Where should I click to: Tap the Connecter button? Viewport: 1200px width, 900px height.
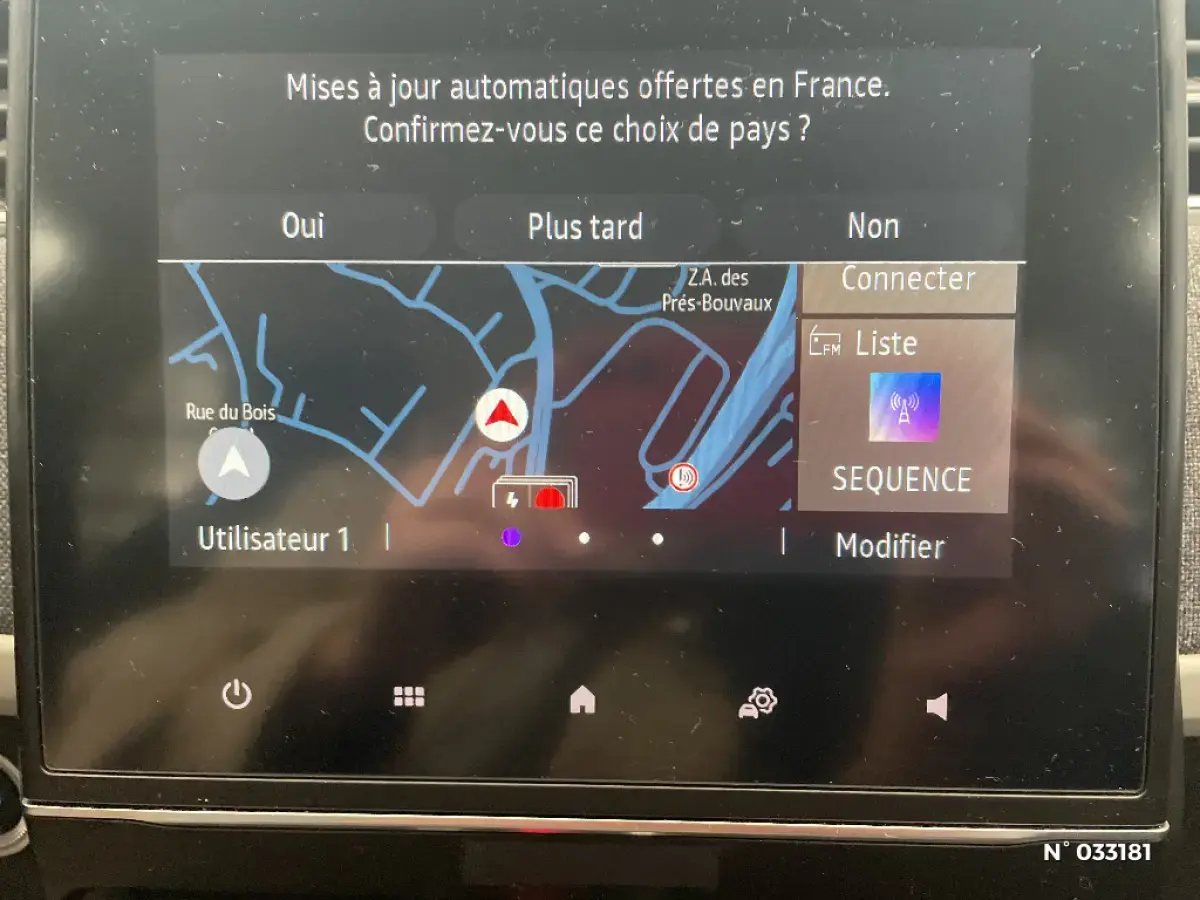pos(907,281)
